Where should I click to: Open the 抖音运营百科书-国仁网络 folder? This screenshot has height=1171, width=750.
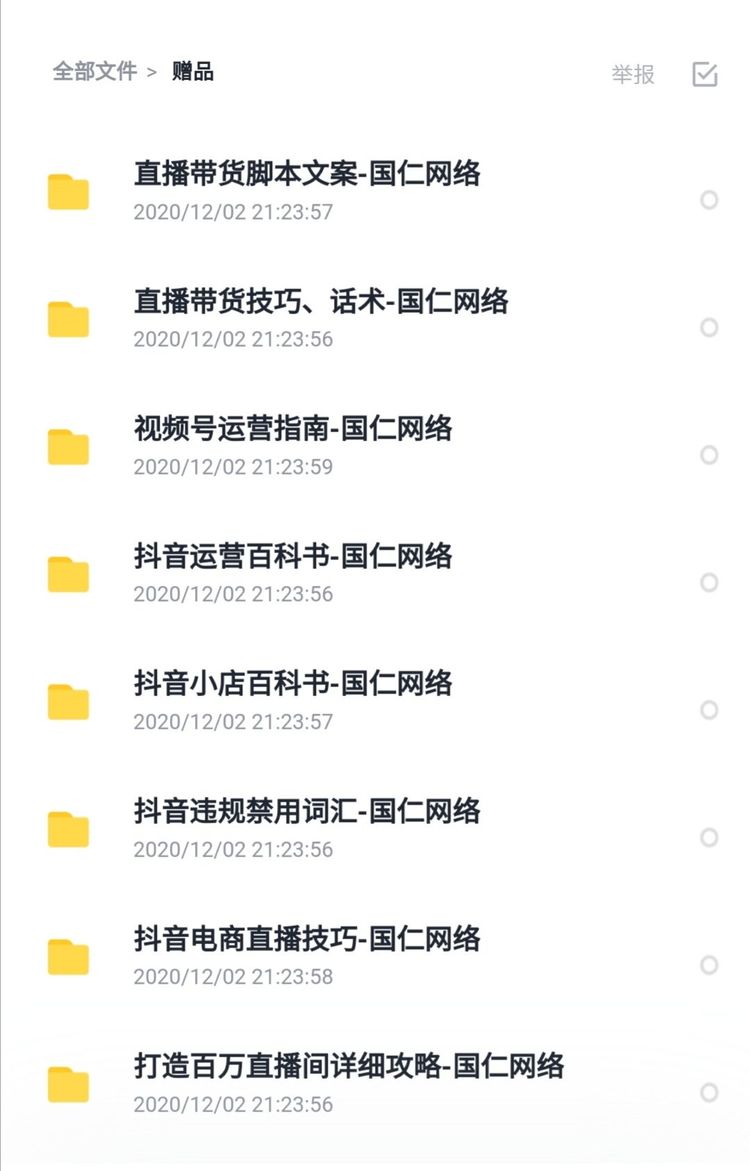(x=293, y=556)
